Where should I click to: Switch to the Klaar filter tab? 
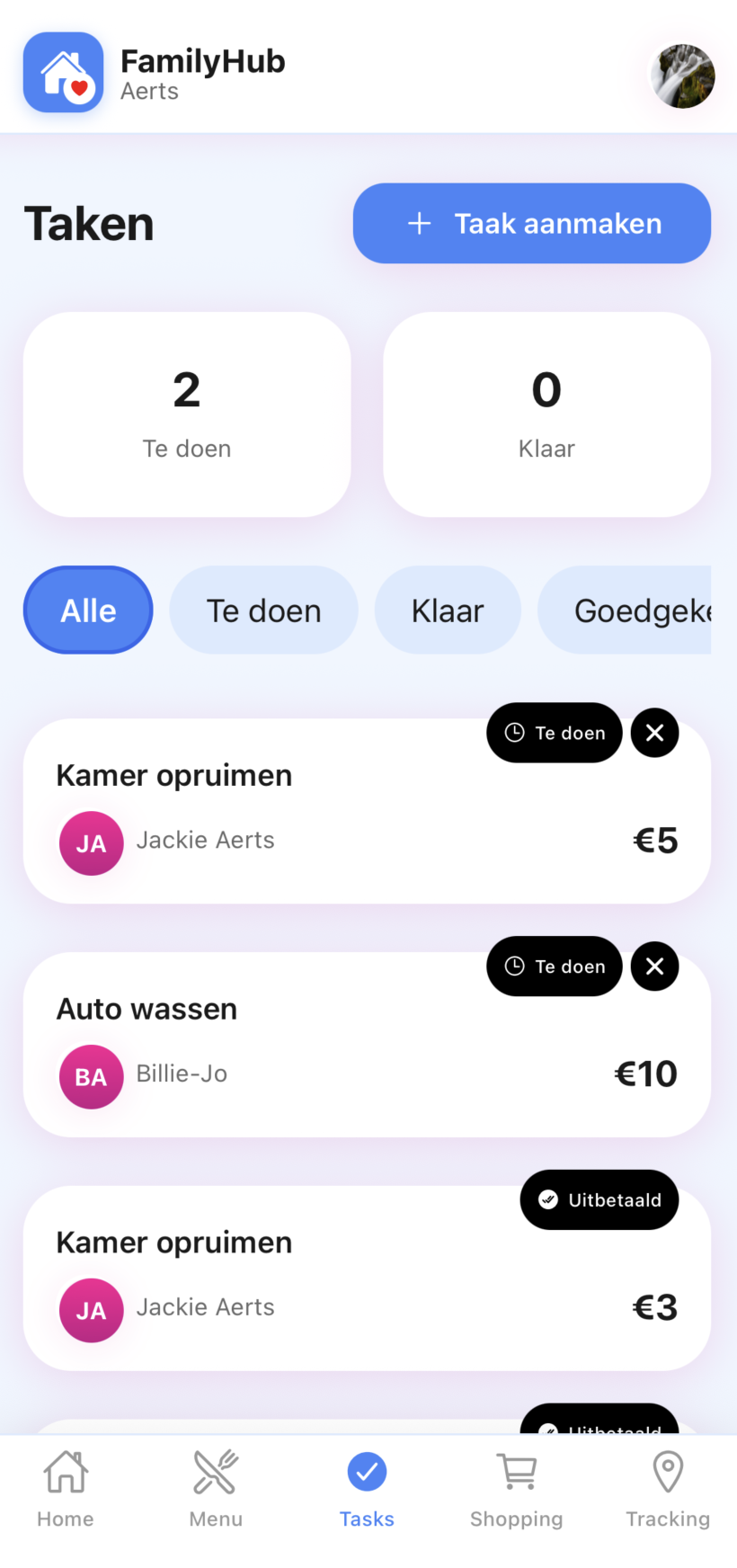point(447,610)
